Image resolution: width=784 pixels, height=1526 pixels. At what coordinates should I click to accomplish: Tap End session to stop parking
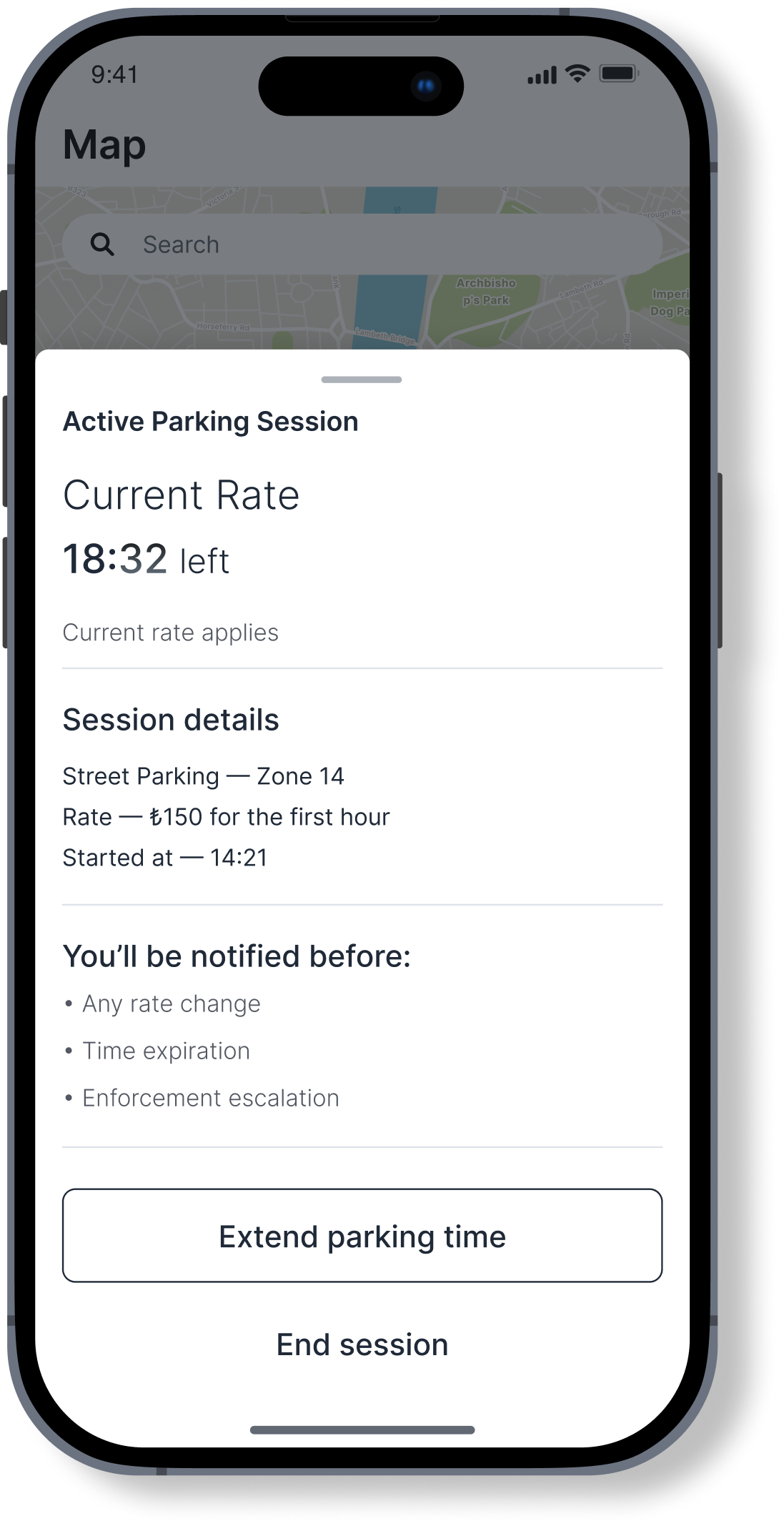(364, 1344)
